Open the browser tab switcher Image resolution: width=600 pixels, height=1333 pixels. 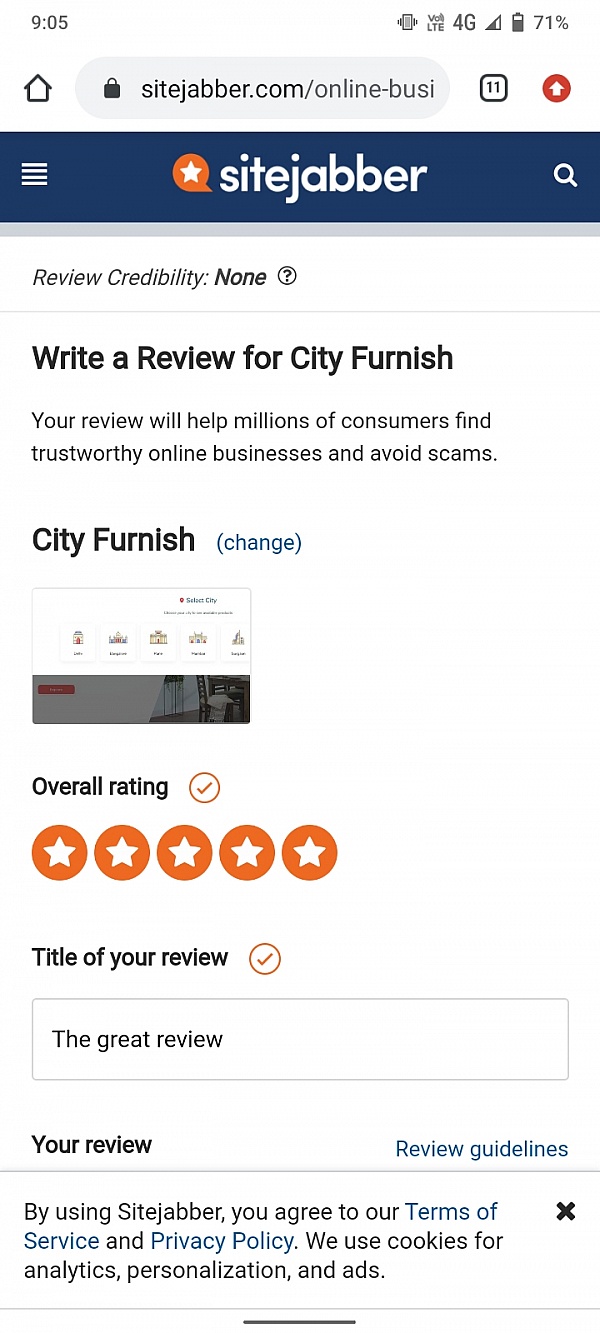click(493, 89)
